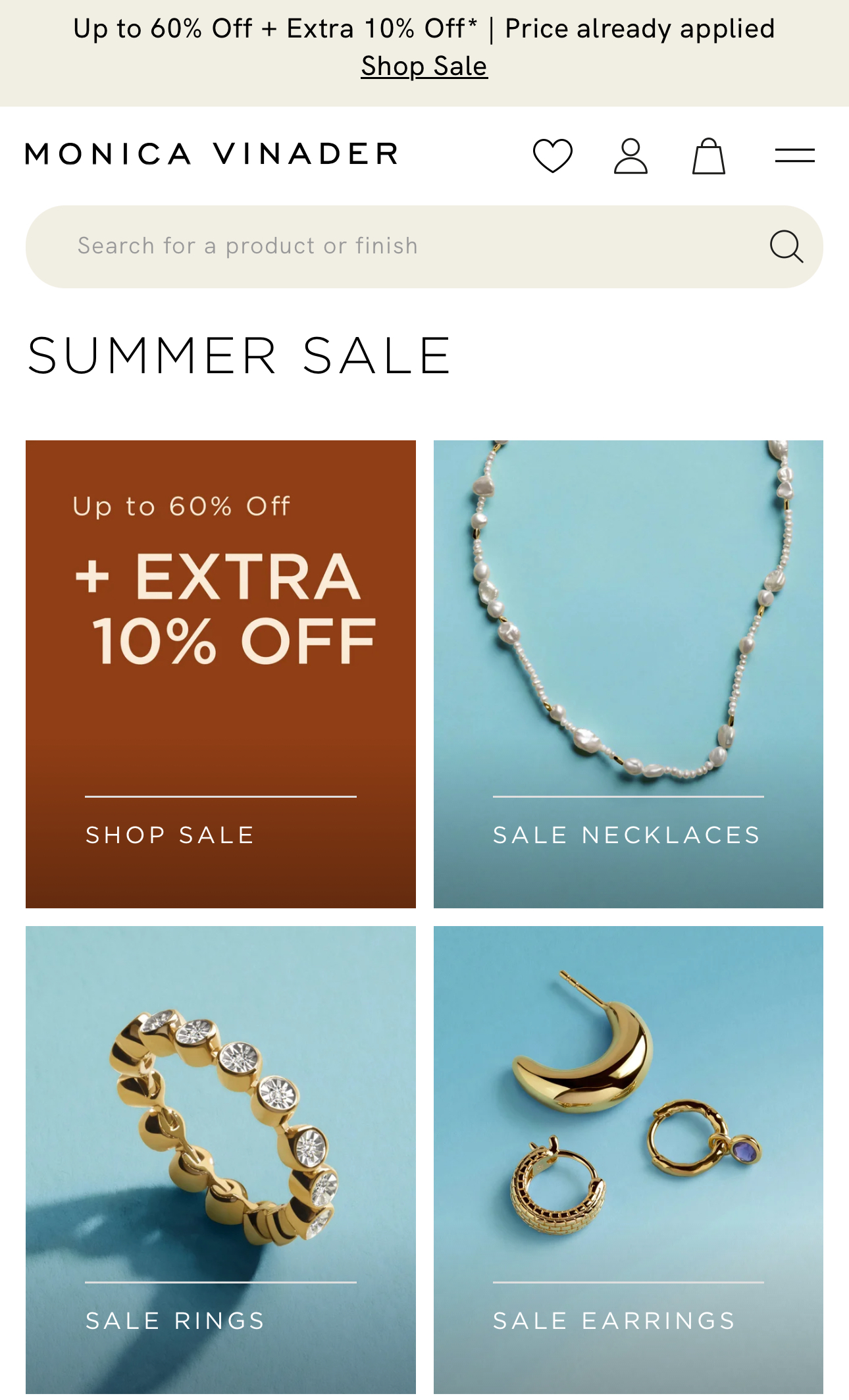
Task: Tap the magnifier search icon
Action: coord(786,247)
